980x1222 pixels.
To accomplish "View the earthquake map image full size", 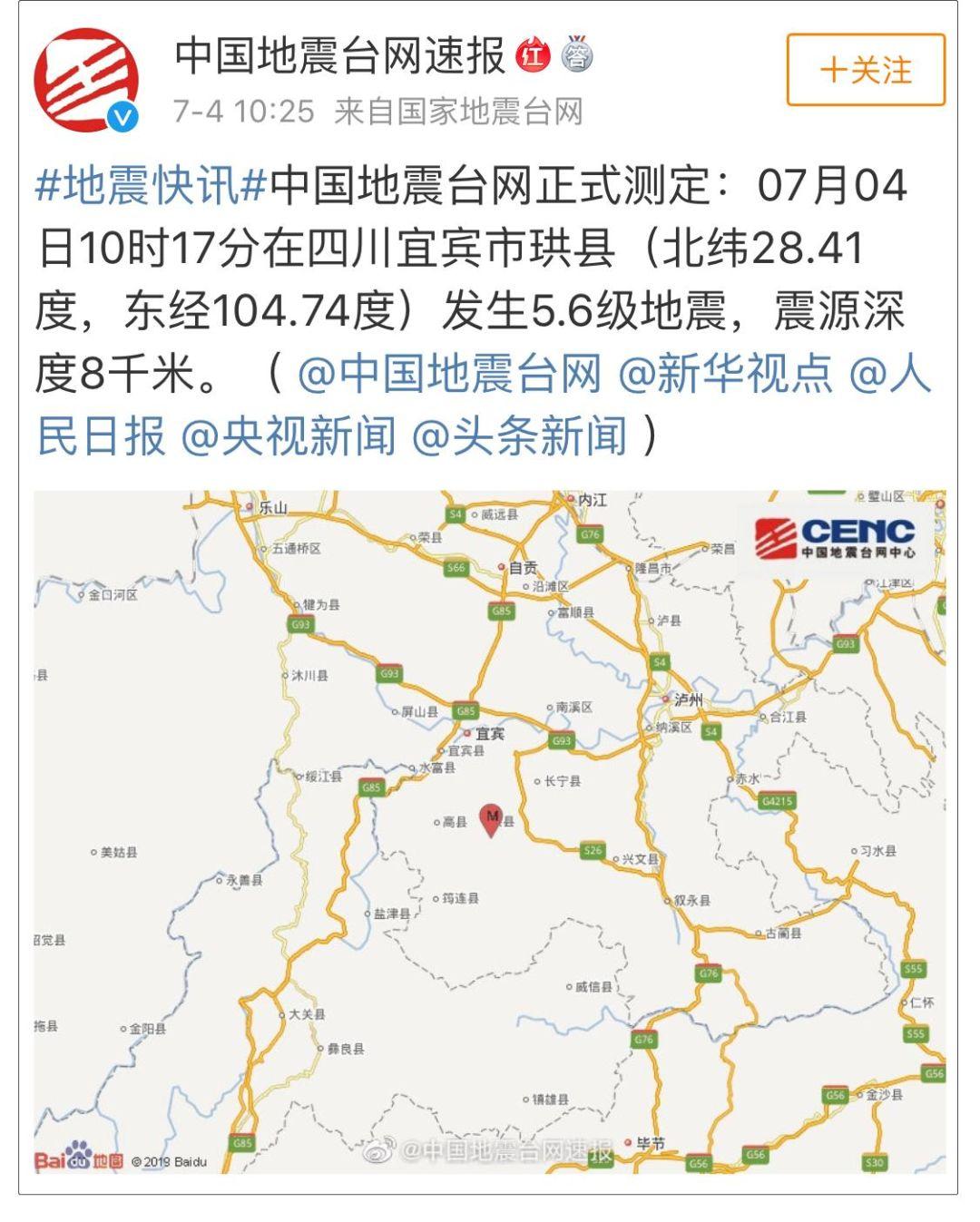I will [x=490, y=831].
